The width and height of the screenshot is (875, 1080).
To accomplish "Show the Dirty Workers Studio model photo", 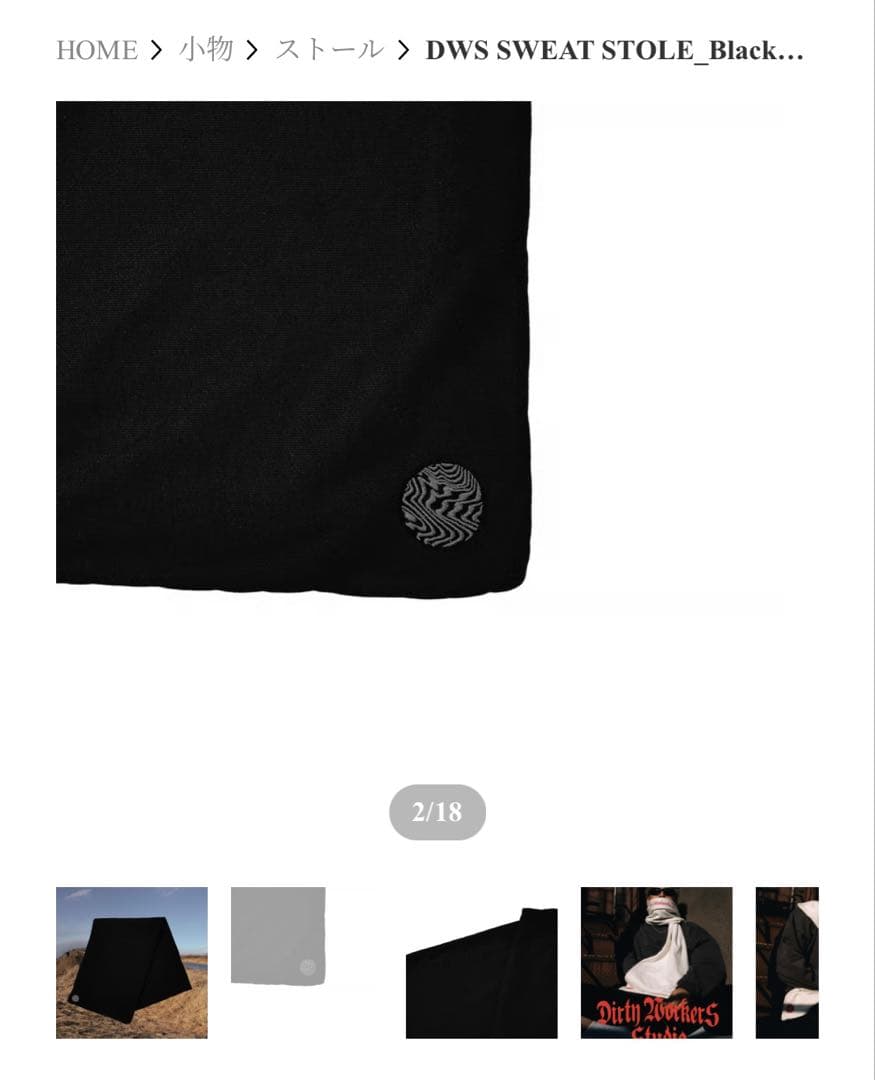I will (x=656, y=962).
